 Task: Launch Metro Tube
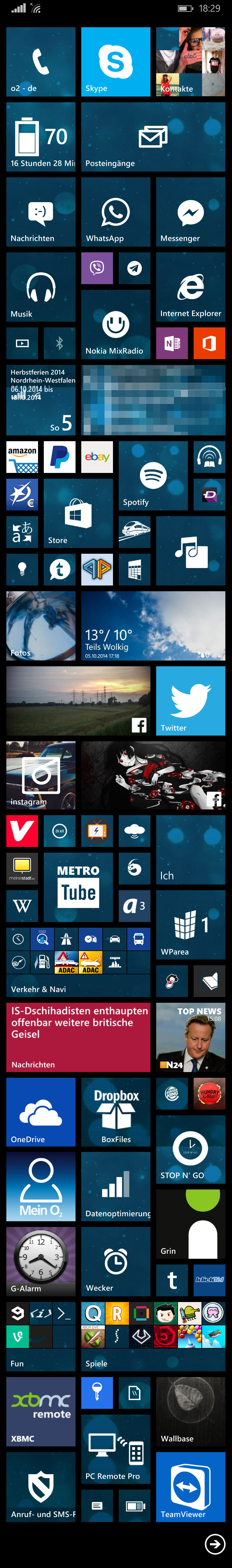78,887
